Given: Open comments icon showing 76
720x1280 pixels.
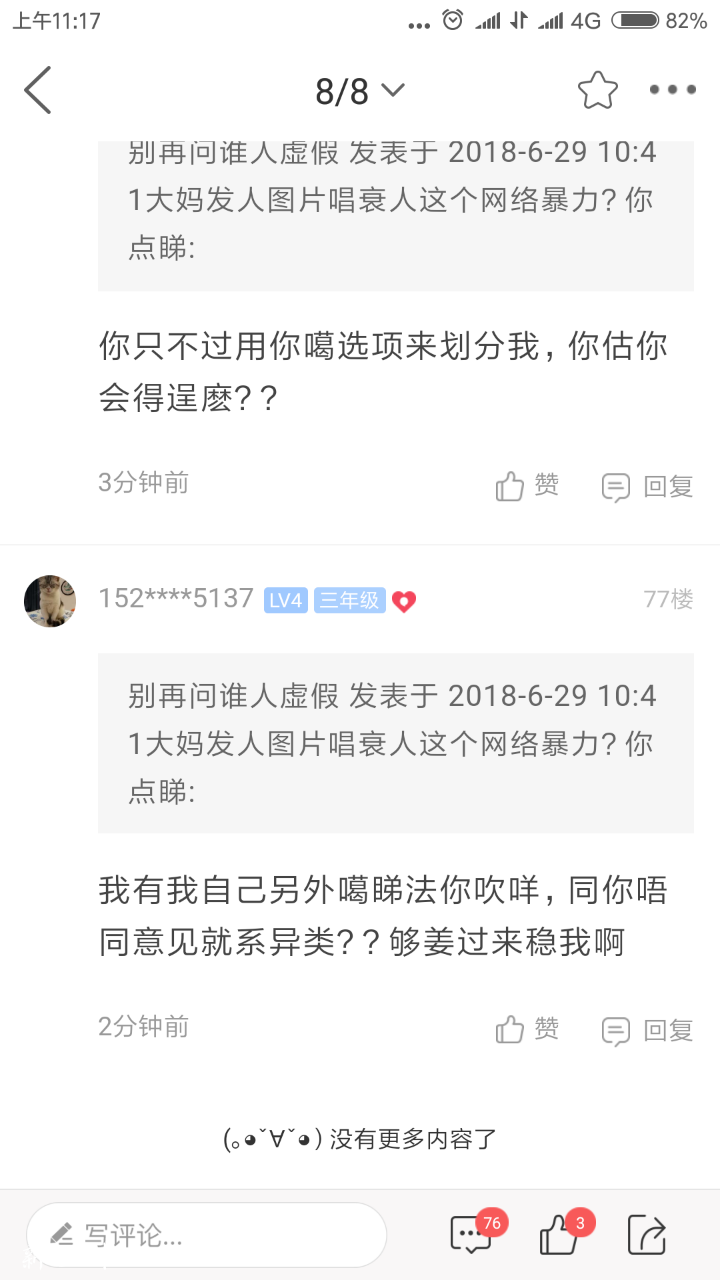Looking at the screenshot, I should coord(472,1235).
